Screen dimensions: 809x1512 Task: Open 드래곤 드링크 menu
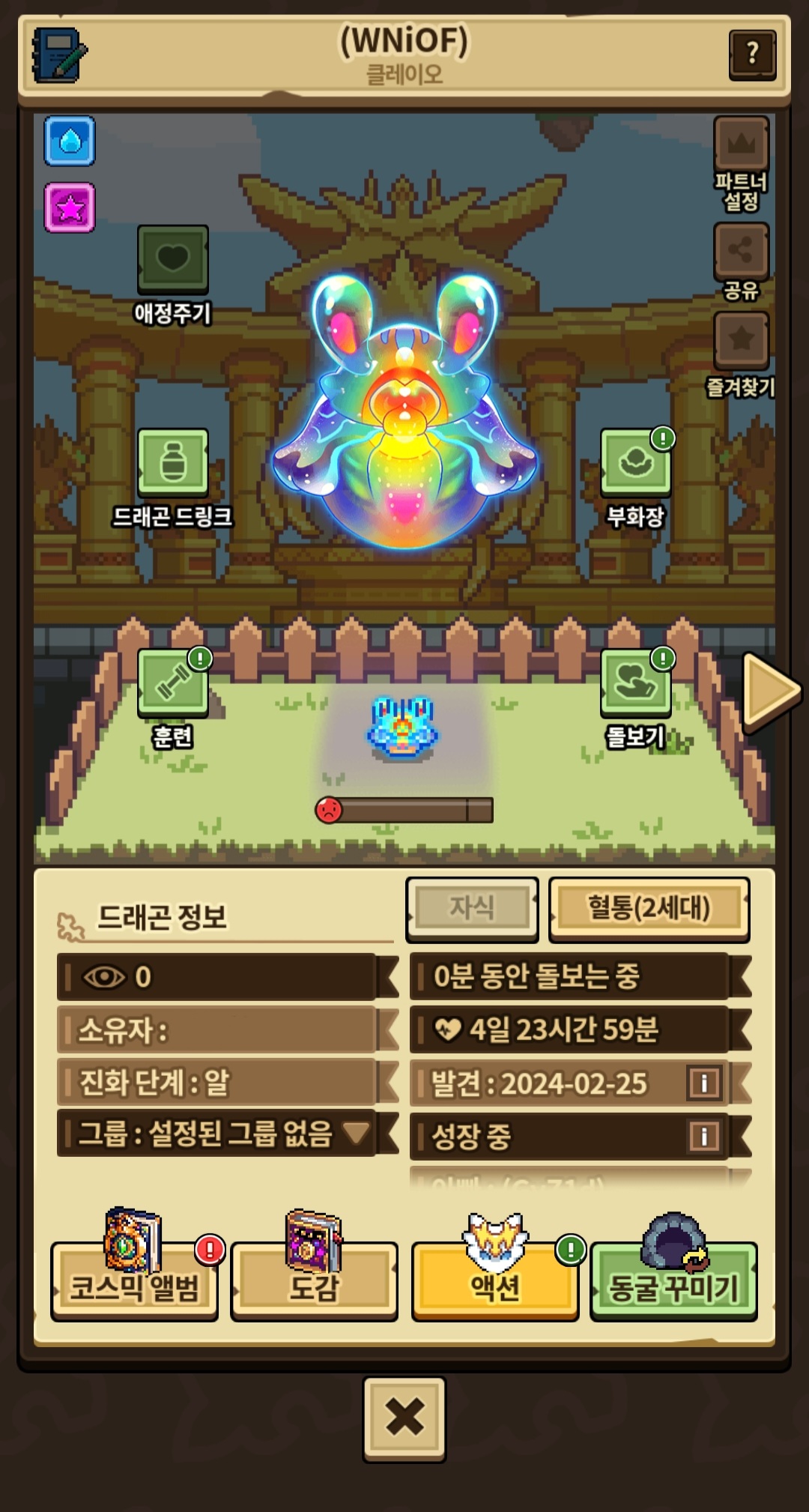172,462
